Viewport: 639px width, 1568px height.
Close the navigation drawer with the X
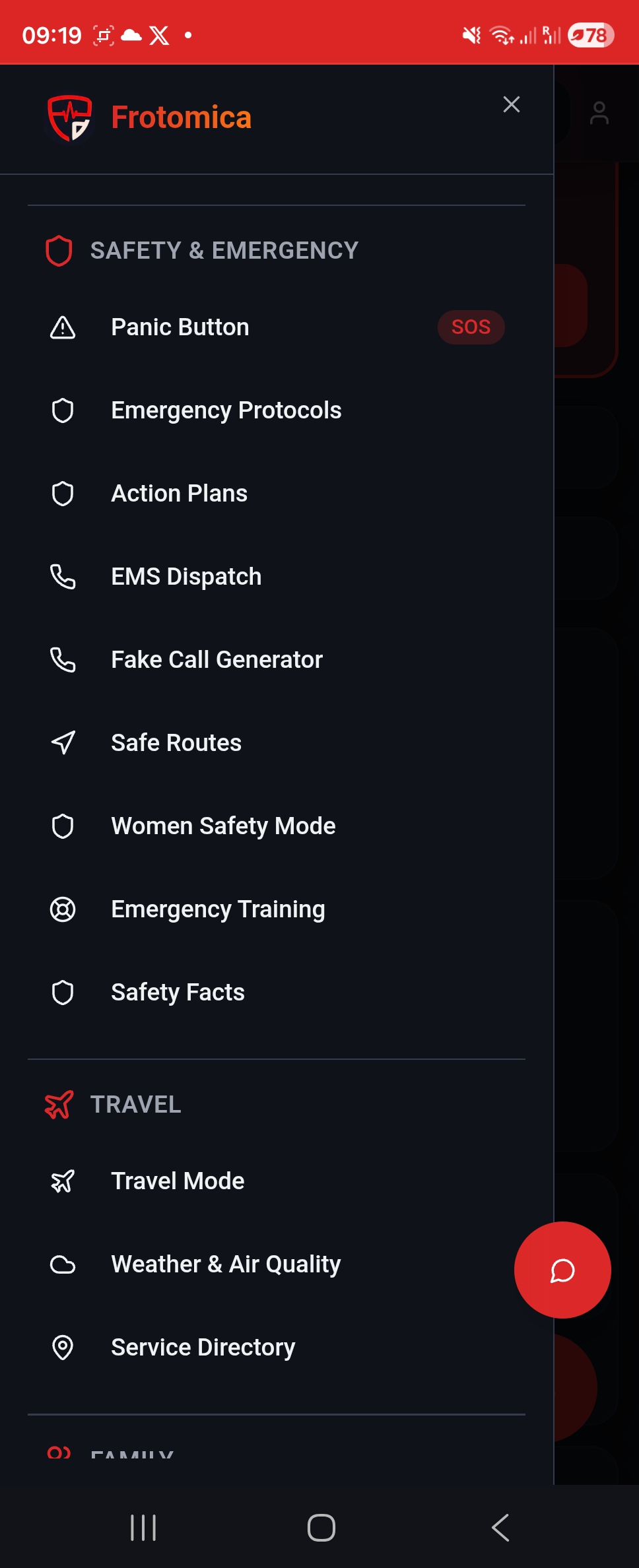click(512, 104)
